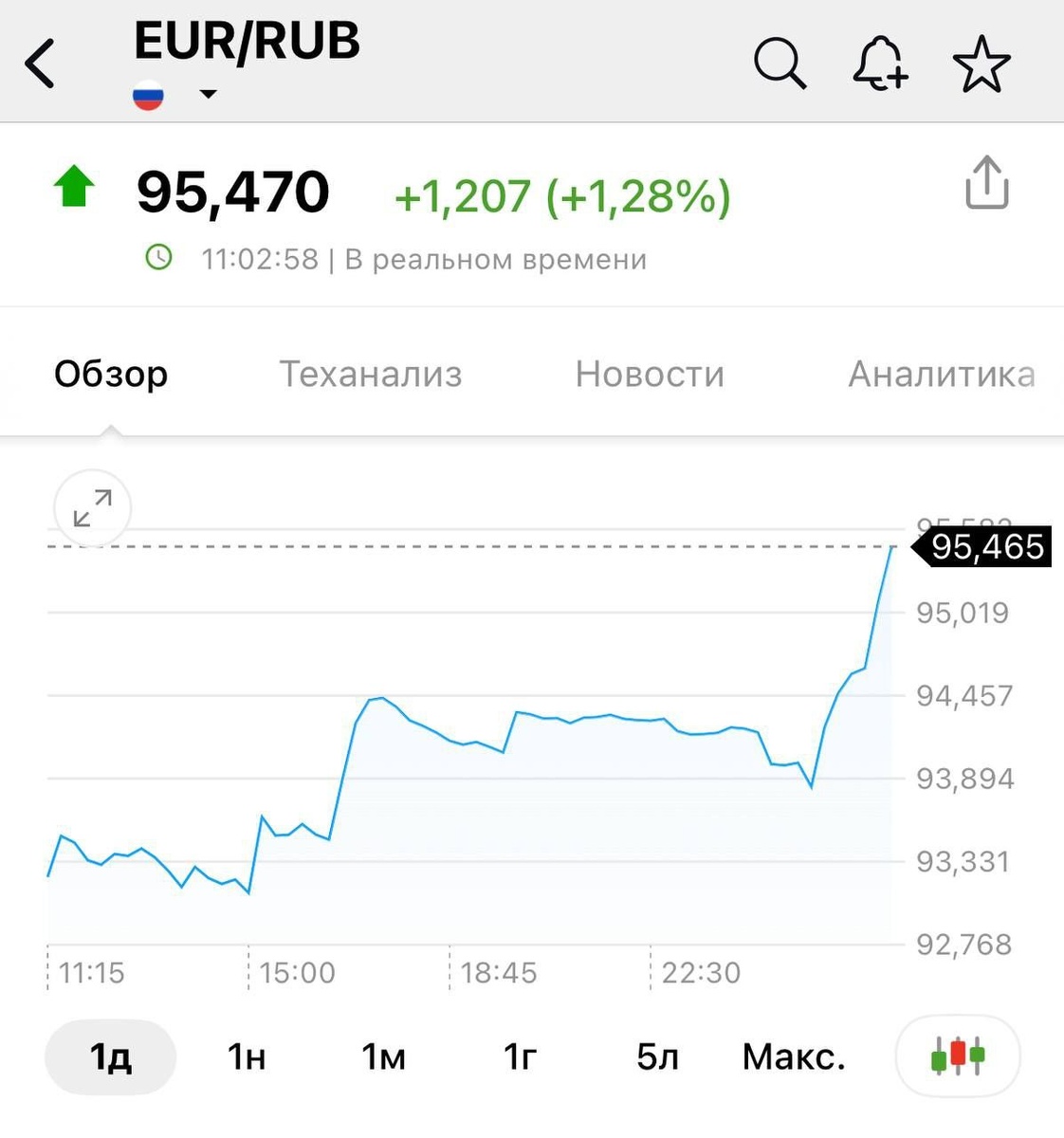Image resolution: width=1064 pixels, height=1138 pixels.
Task: Expand the chart to full screen
Action: click(93, 508)
